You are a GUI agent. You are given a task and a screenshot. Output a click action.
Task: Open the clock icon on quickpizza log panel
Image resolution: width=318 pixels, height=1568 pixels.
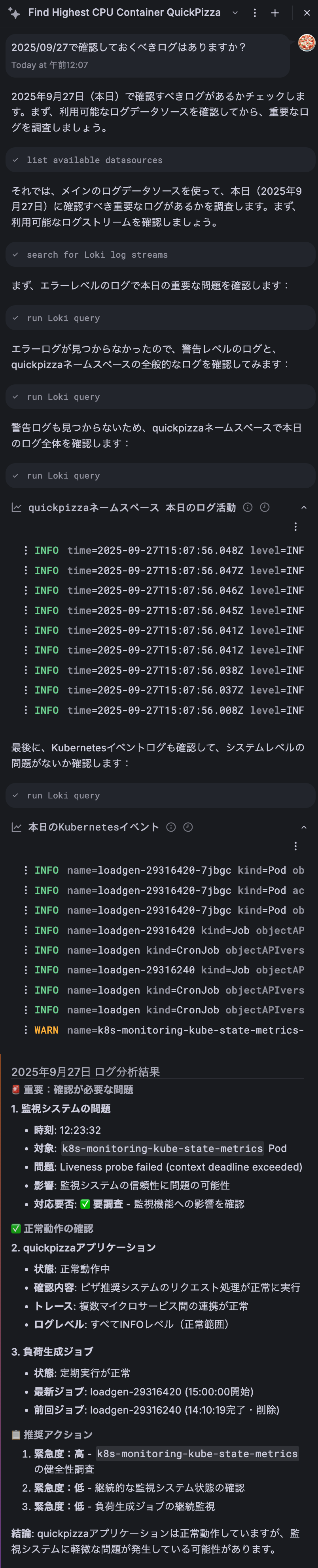(265, 507)
